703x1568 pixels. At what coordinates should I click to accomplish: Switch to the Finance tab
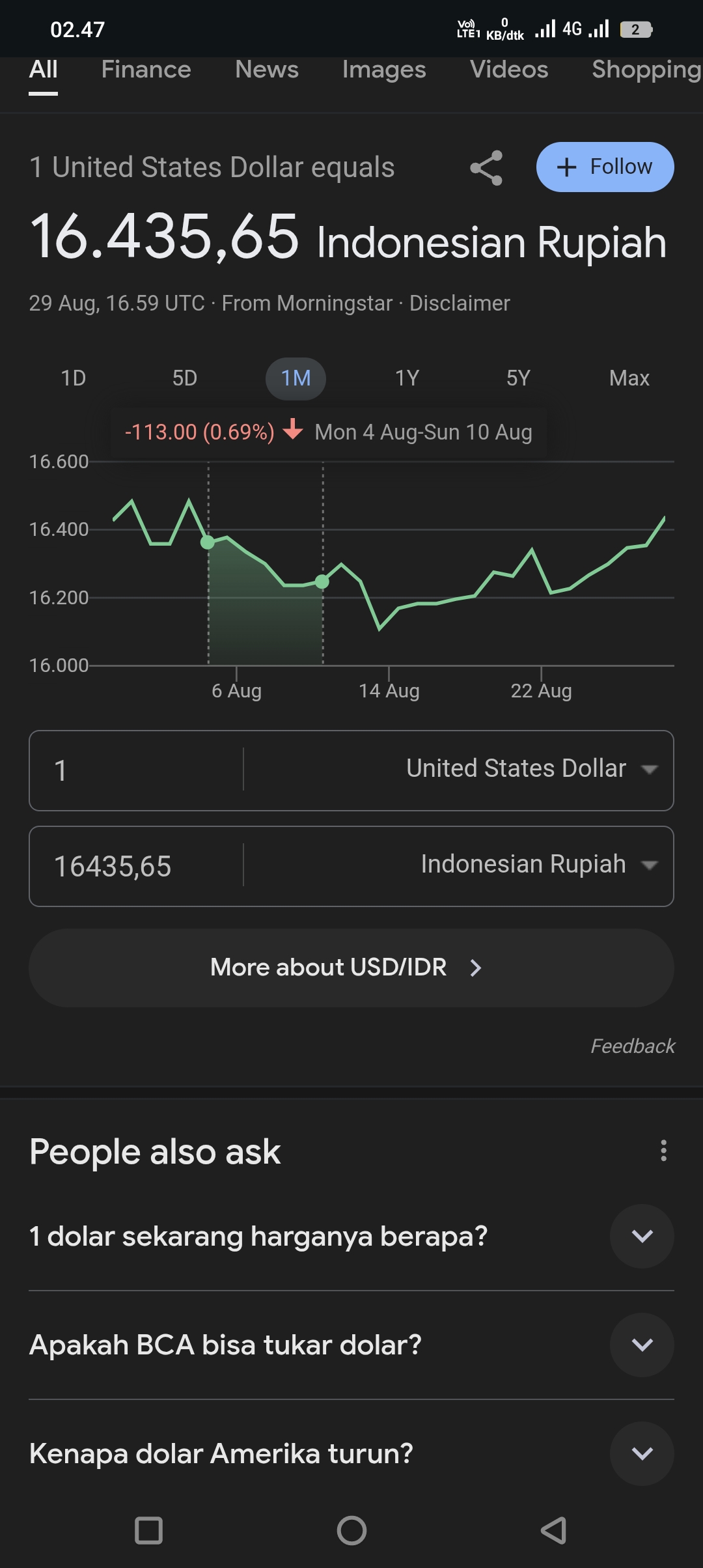146,70
